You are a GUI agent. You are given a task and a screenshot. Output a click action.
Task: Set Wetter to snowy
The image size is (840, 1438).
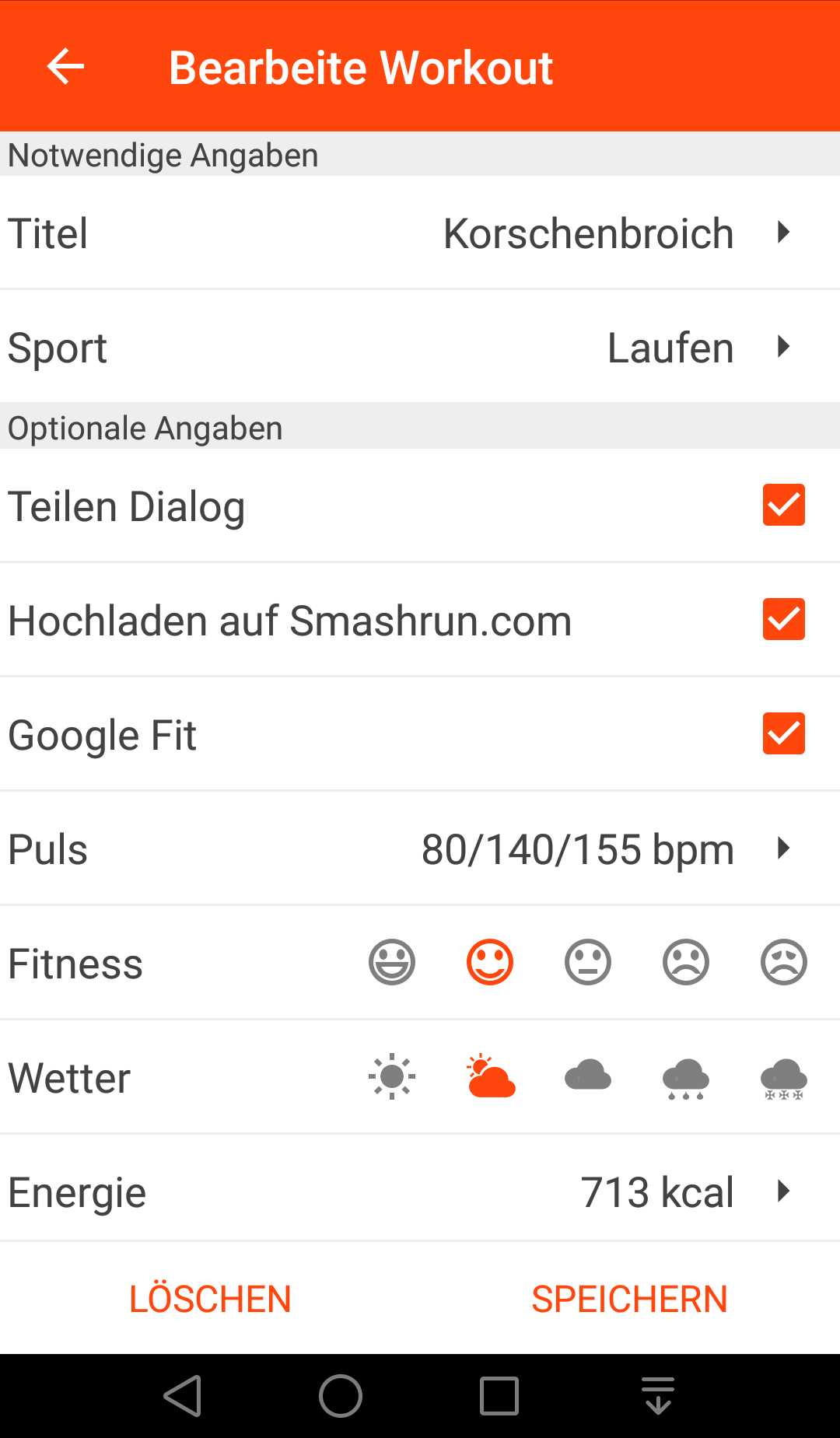click(783, 1078)
